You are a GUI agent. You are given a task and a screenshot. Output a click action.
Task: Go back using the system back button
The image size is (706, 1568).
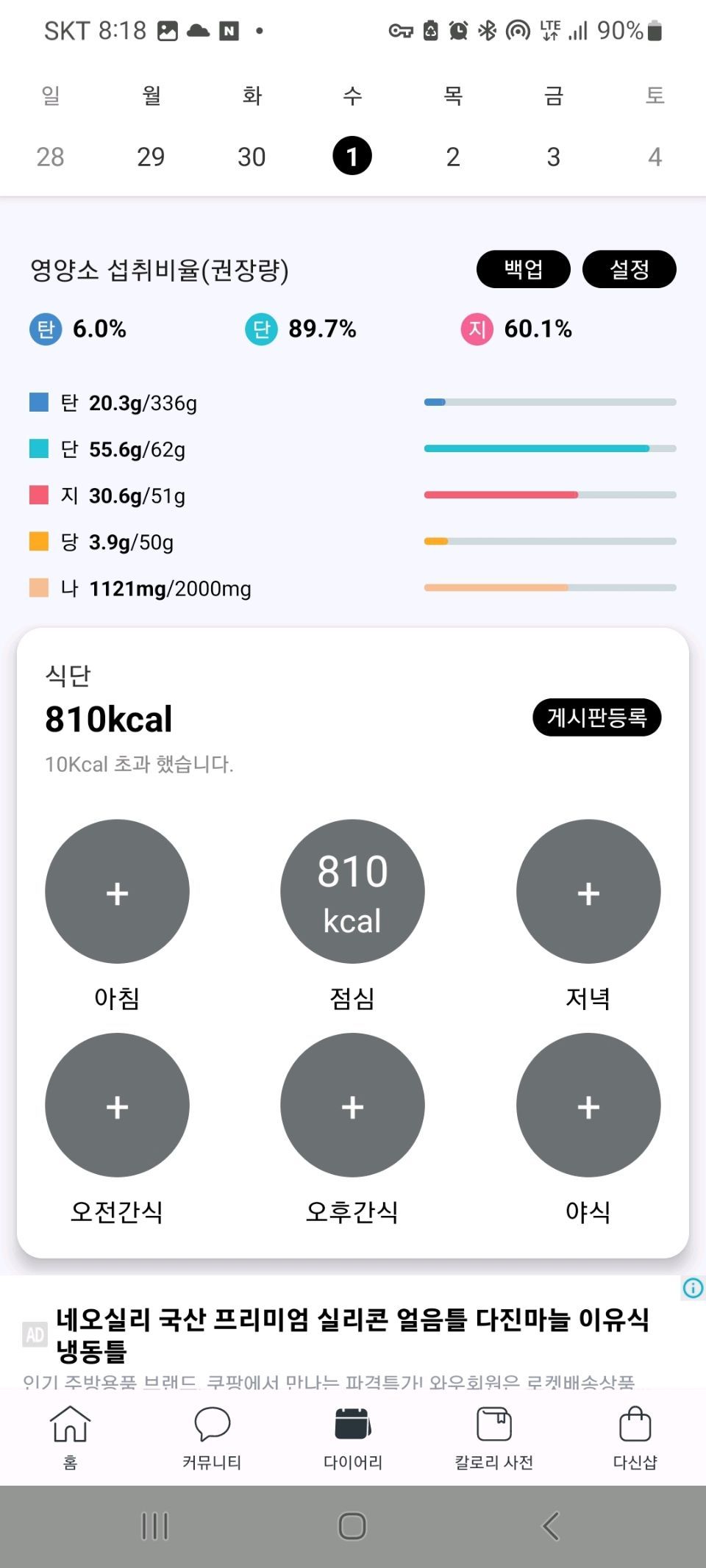[x=551, y=1526]
